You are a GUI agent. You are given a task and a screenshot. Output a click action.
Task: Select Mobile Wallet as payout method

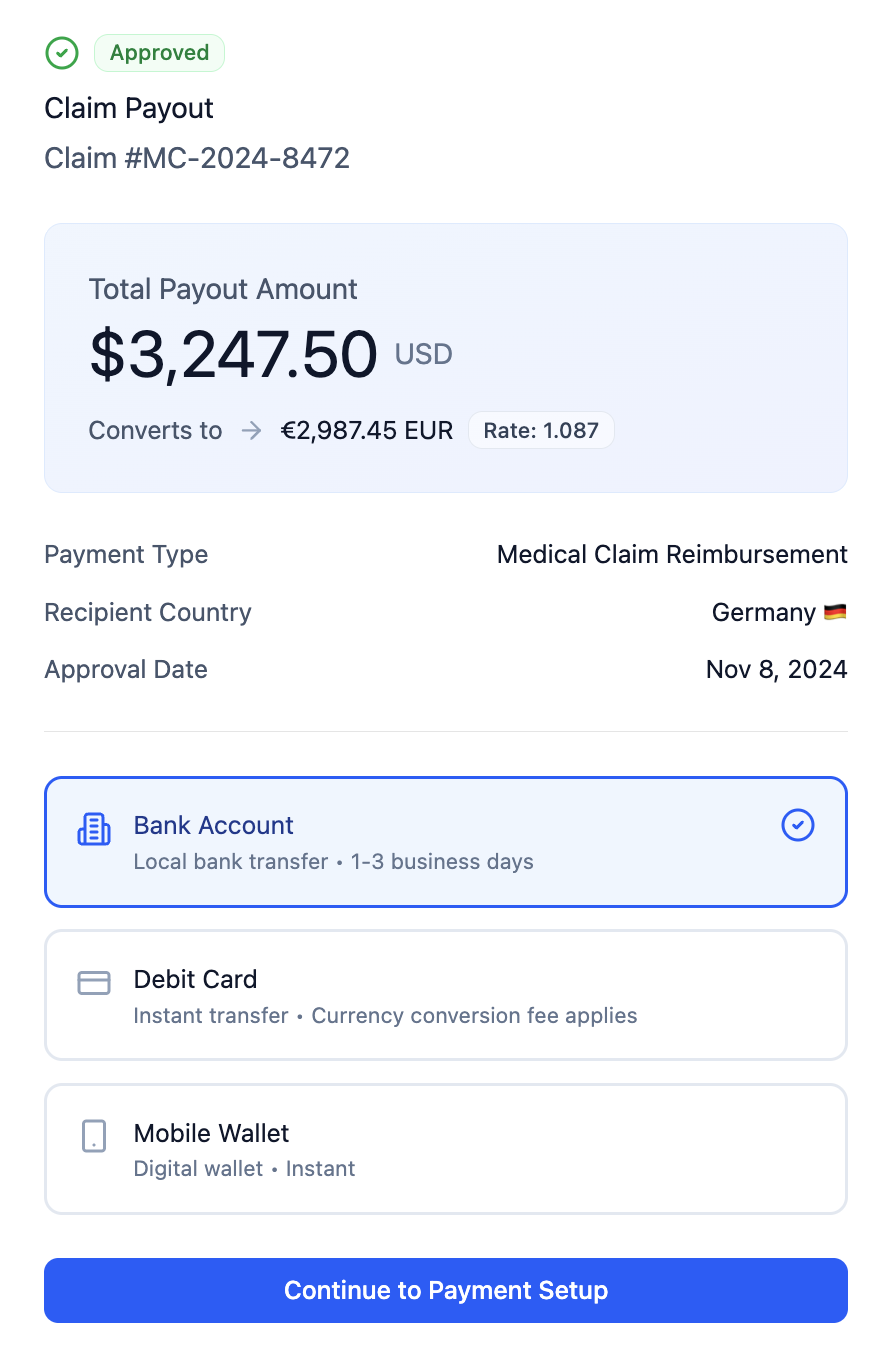445,1148
